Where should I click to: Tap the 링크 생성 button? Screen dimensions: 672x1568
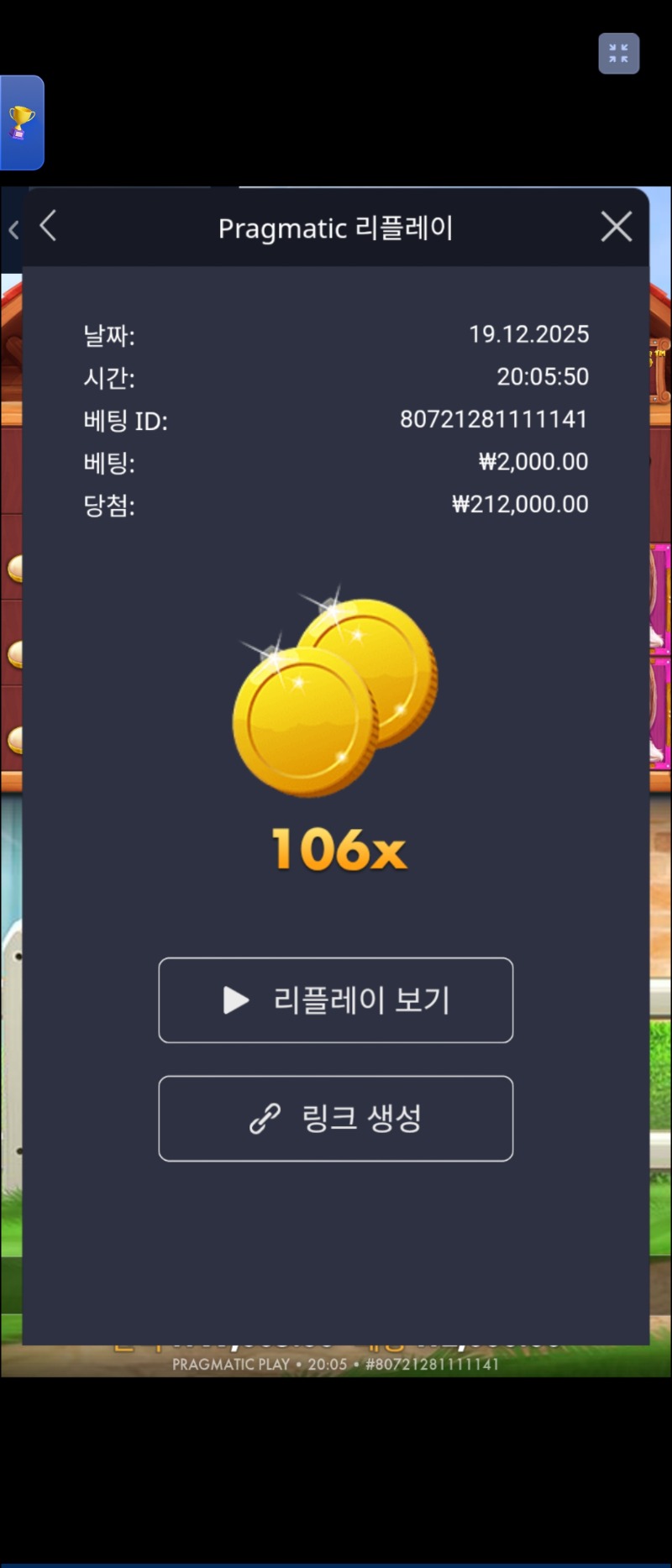[x=336, y=1118]
